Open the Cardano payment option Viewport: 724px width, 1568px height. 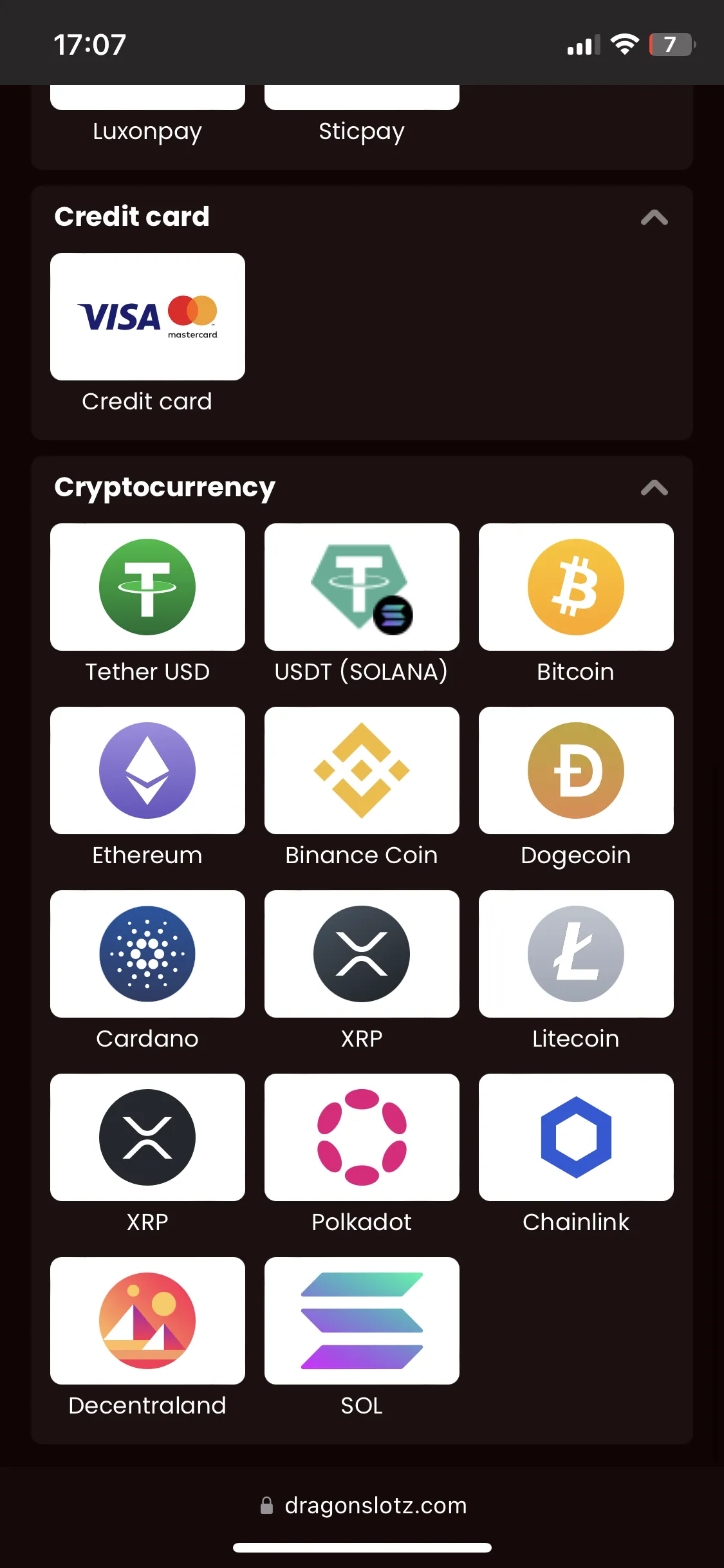pos(147,954)
